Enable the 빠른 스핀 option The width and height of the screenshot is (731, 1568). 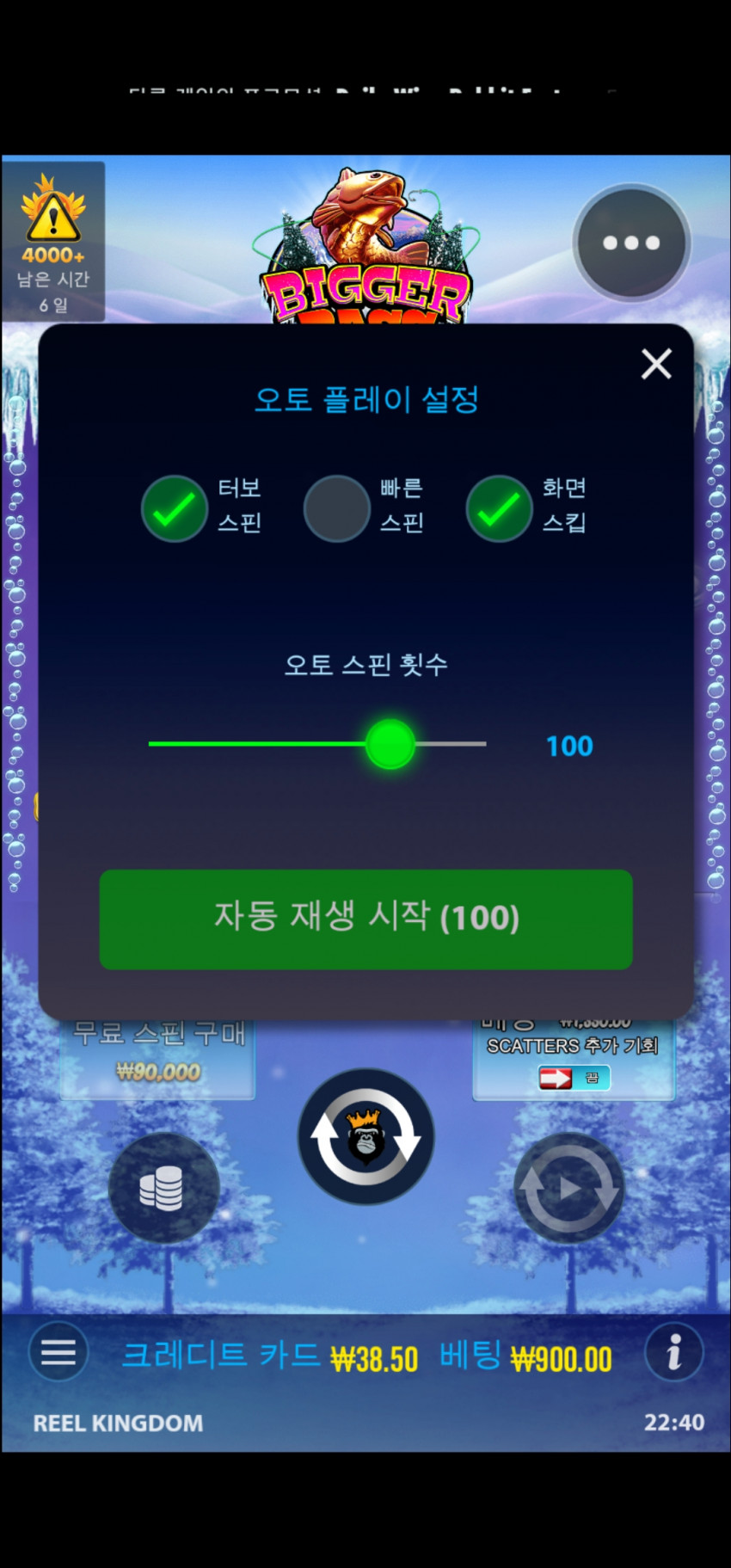[337, 509]
